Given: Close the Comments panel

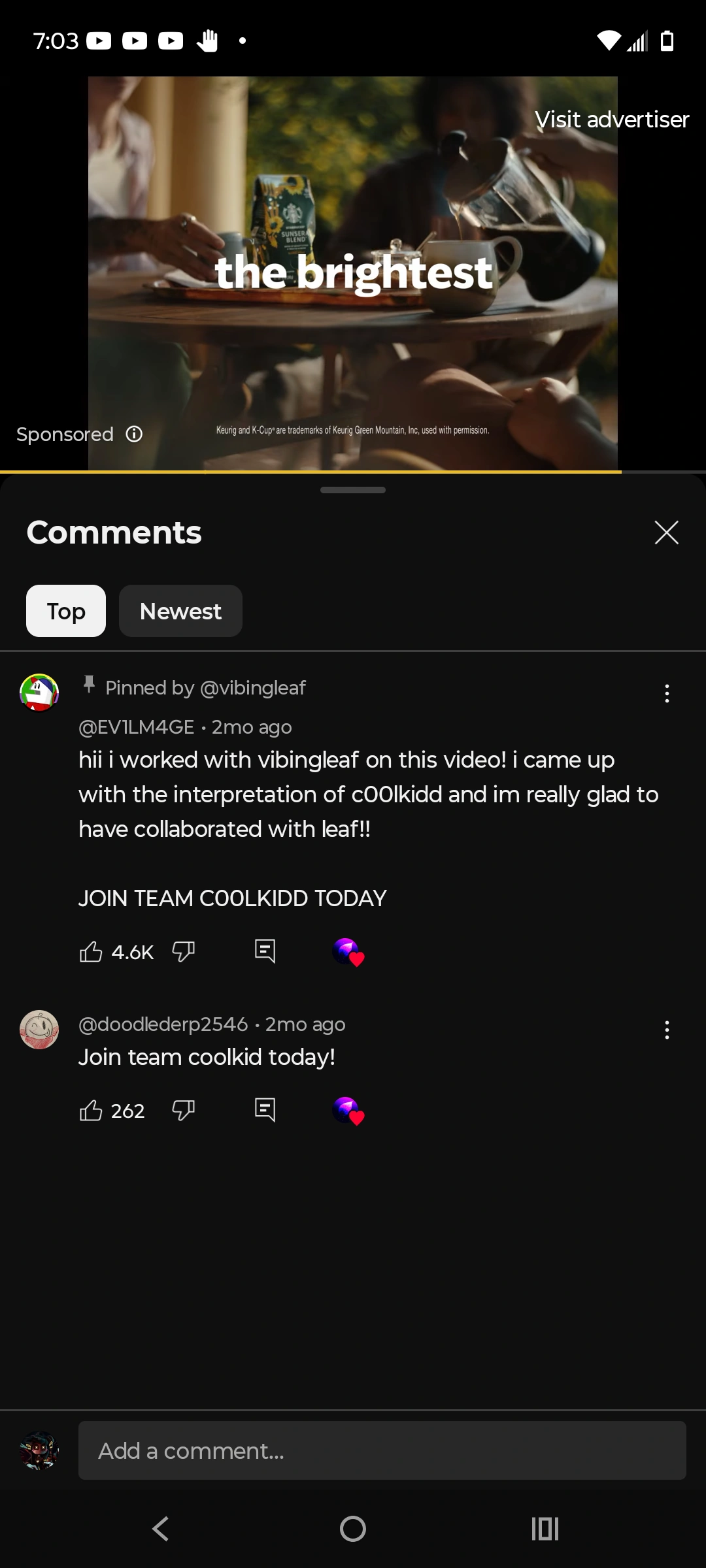Looking at the screenshot, I should pos(666,532).
